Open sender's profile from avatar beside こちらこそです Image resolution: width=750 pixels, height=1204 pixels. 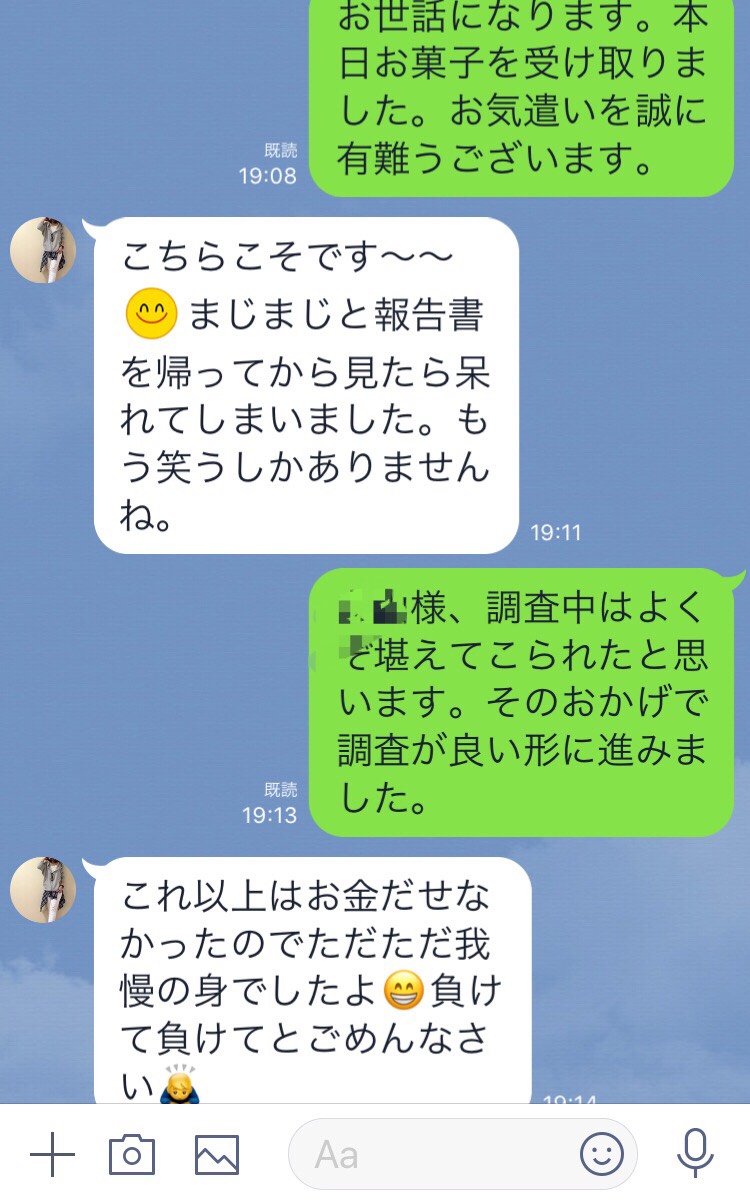[x=43, y=250]
